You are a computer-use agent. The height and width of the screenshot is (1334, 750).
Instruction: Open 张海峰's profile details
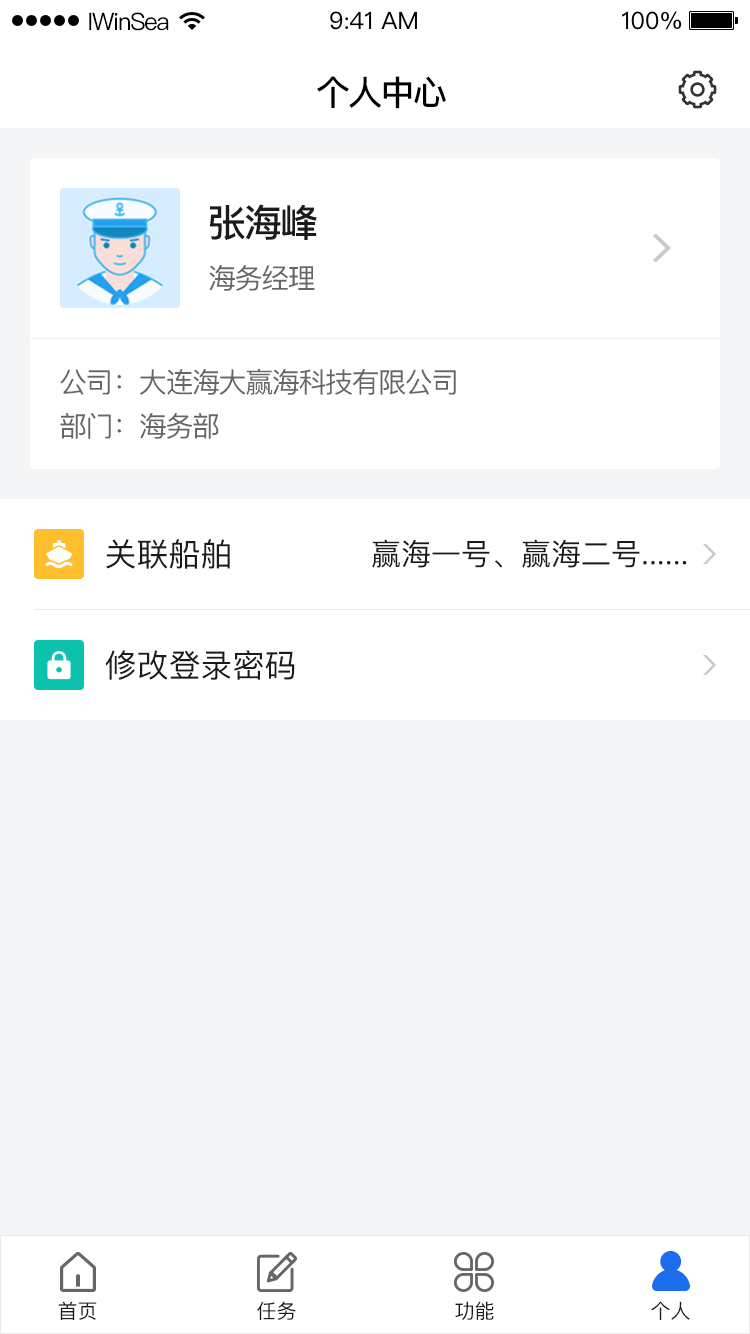pos(375,248)
